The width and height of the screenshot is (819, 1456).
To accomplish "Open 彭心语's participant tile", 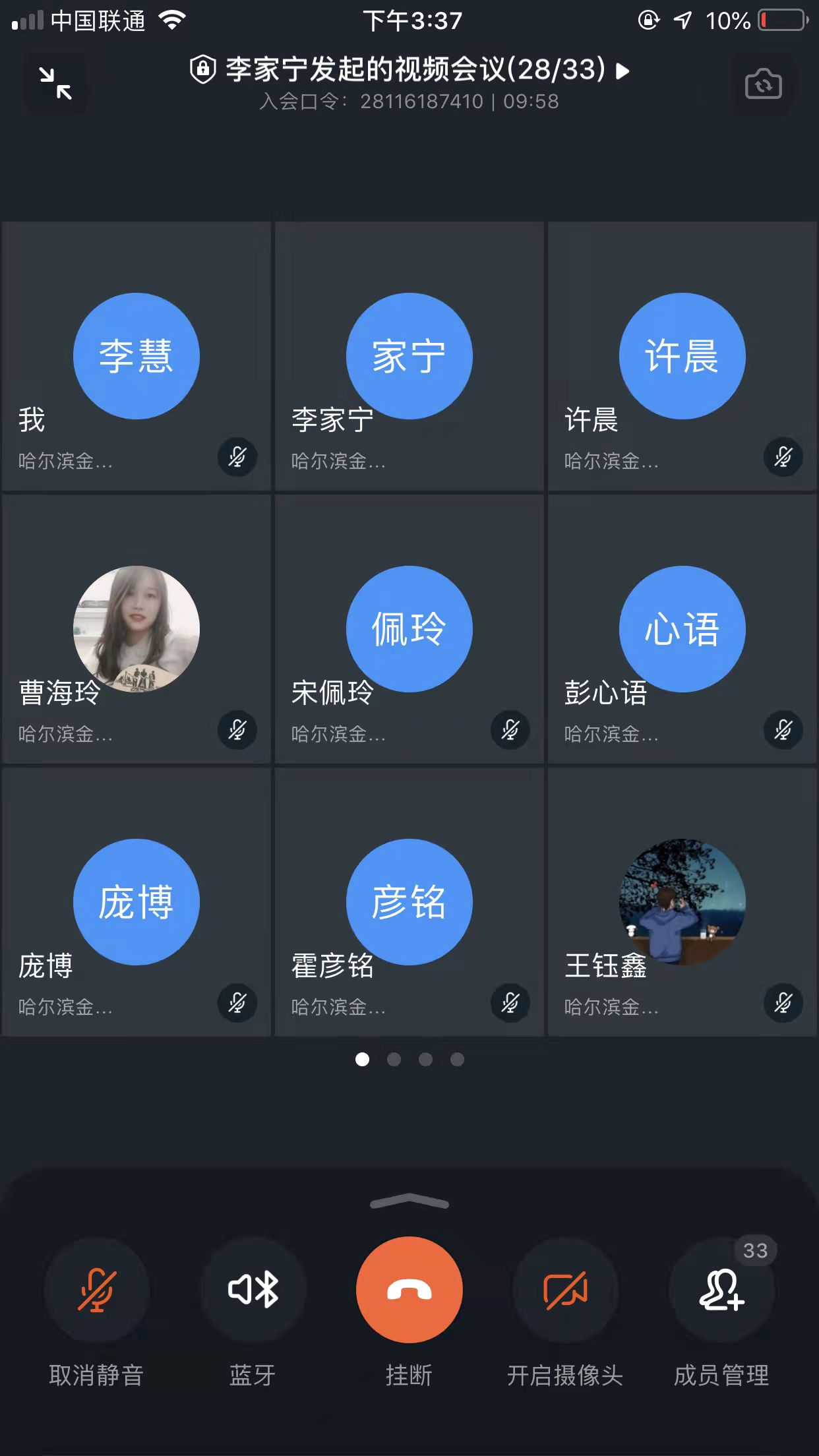I will 682,629.
